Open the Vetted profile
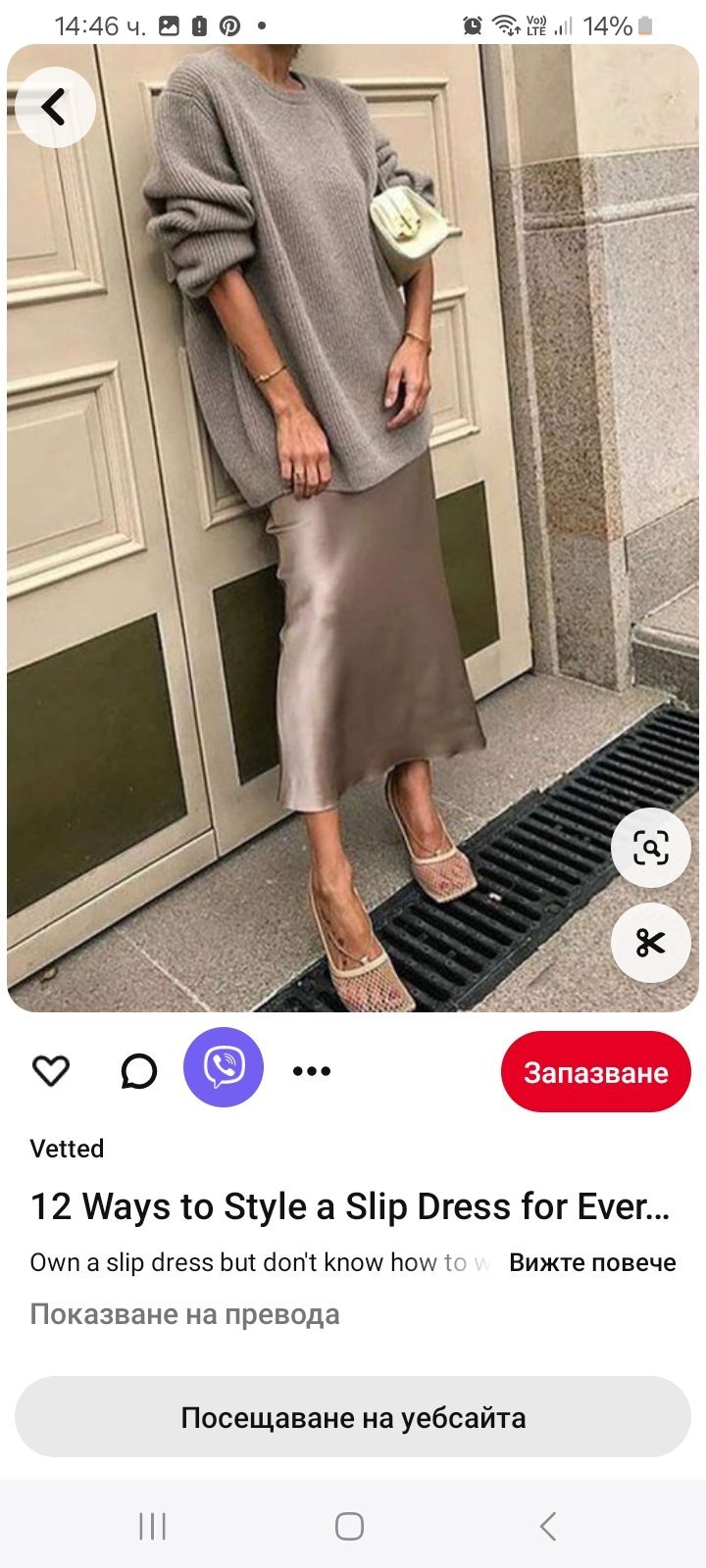706x1568 pixels. click(x=67, y=1149)
